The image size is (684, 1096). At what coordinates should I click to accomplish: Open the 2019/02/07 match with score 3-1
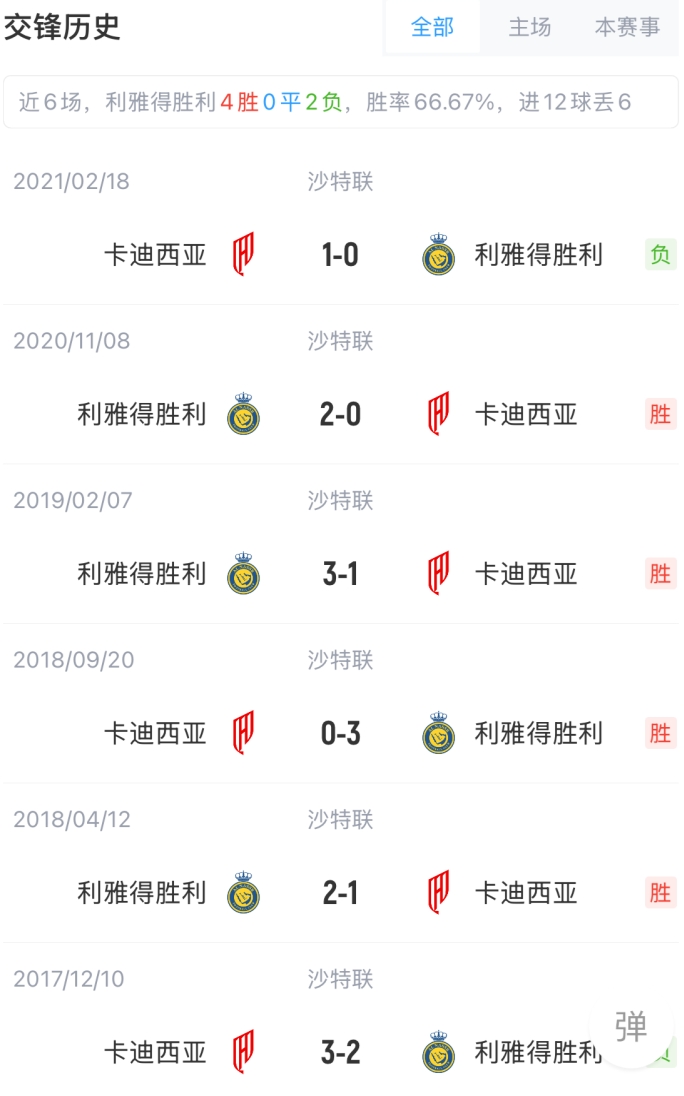coord(340,574)
